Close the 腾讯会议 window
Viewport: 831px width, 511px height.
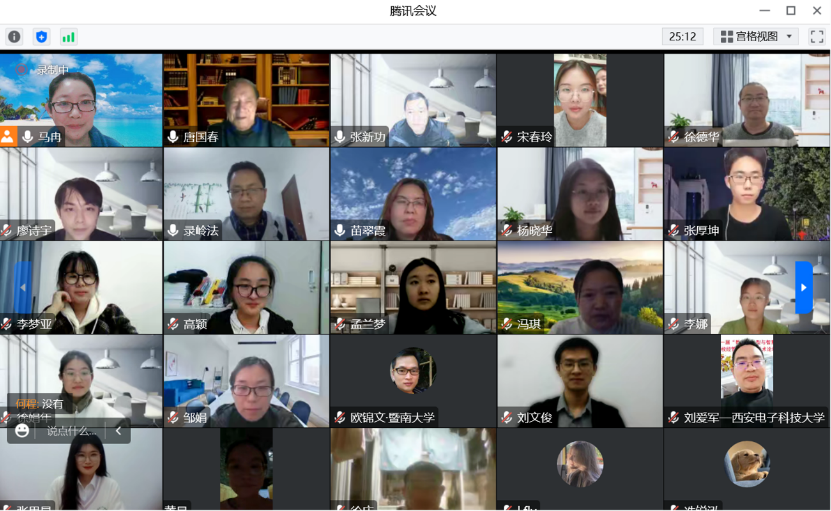click(816, 10)
